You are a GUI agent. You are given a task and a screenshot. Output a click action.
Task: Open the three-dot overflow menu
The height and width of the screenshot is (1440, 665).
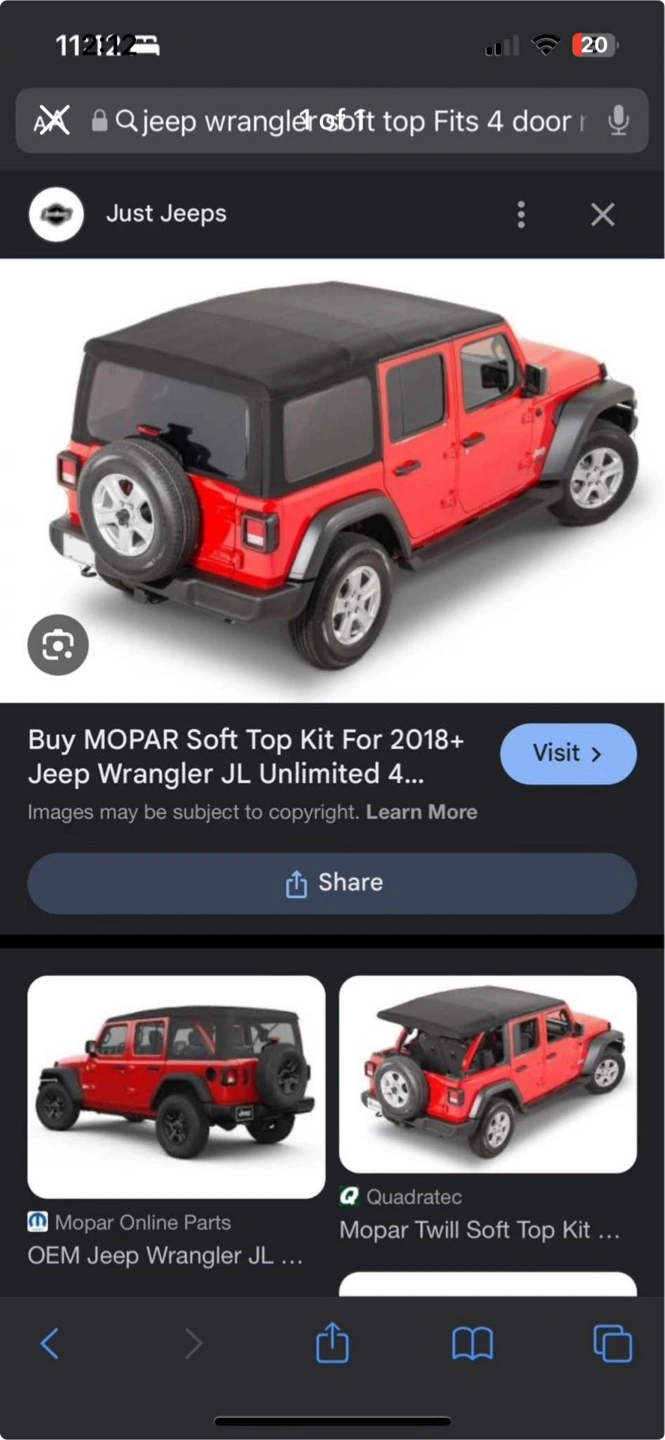click(x=521, y=214)
